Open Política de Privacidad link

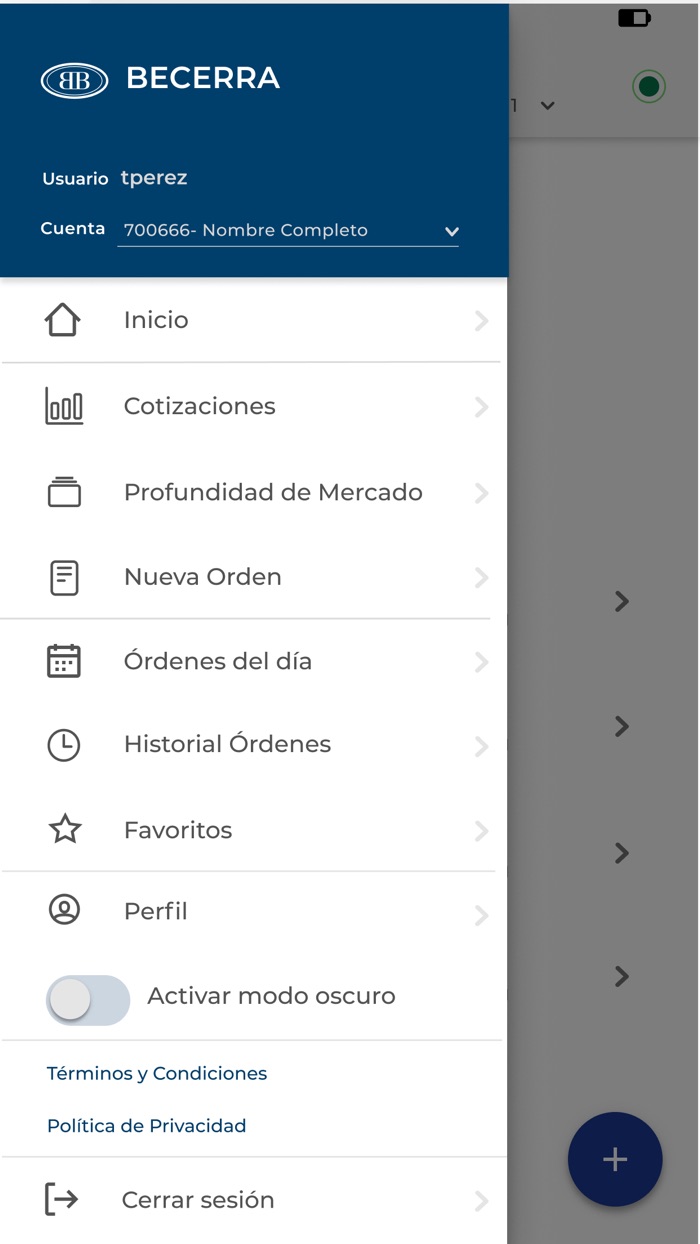point(147,1126)
